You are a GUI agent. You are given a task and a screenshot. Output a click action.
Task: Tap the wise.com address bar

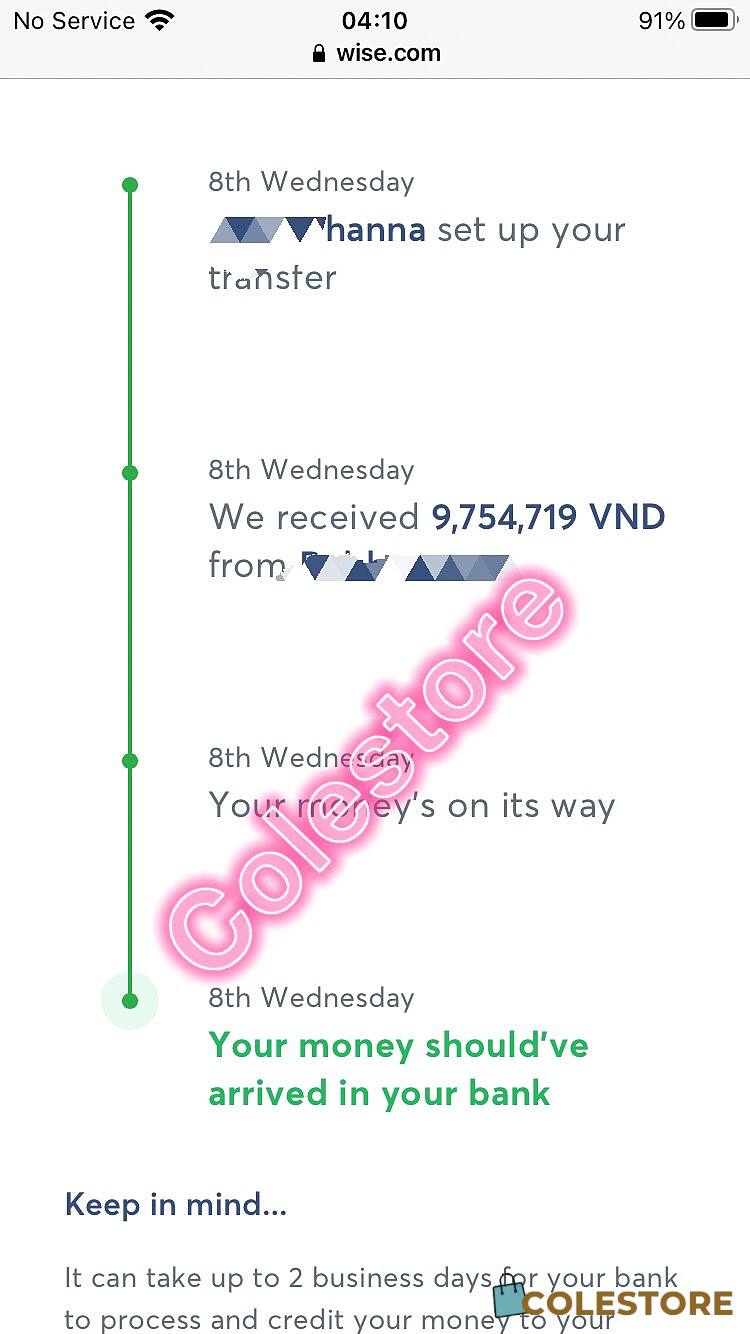coord(376,54)
